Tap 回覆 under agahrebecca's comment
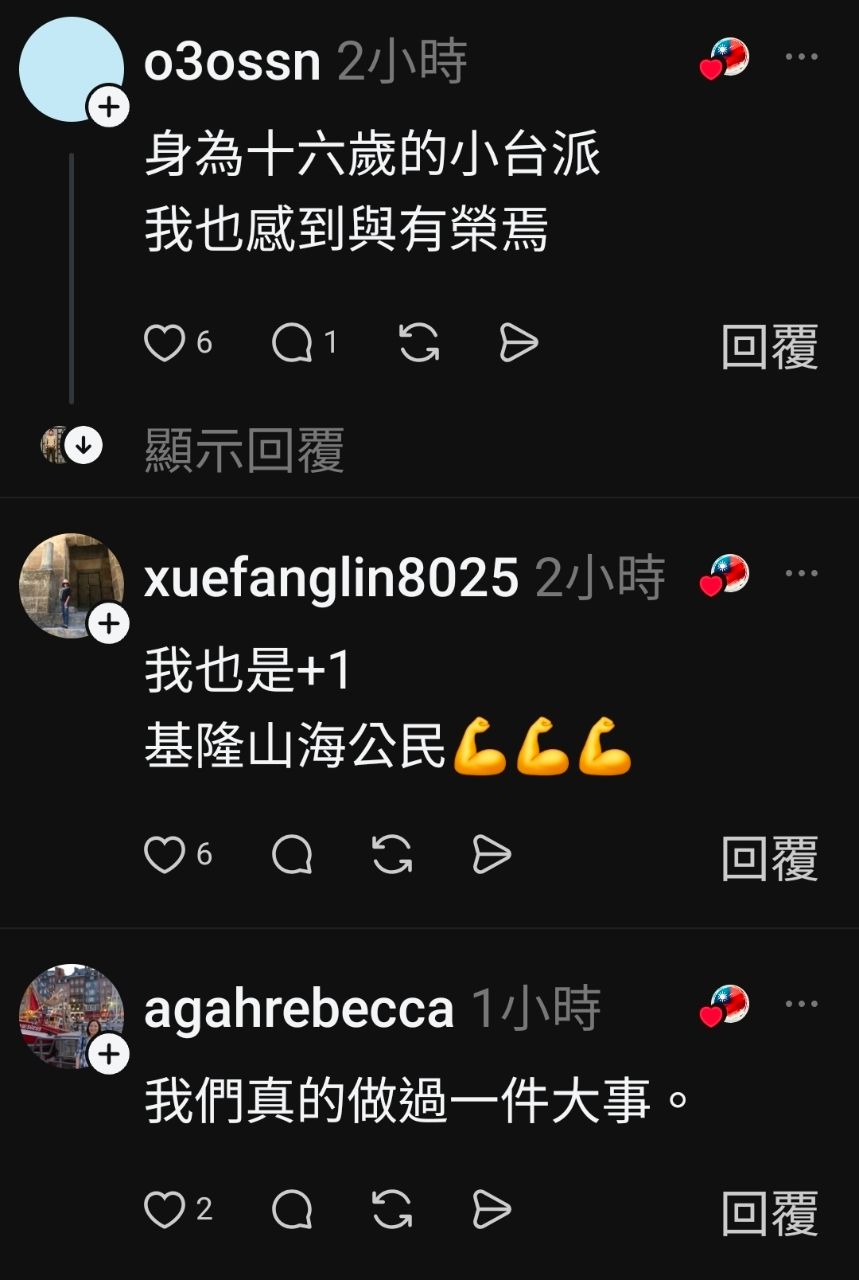Viewport: 859px width, 1280px height. click(769, 1210)
